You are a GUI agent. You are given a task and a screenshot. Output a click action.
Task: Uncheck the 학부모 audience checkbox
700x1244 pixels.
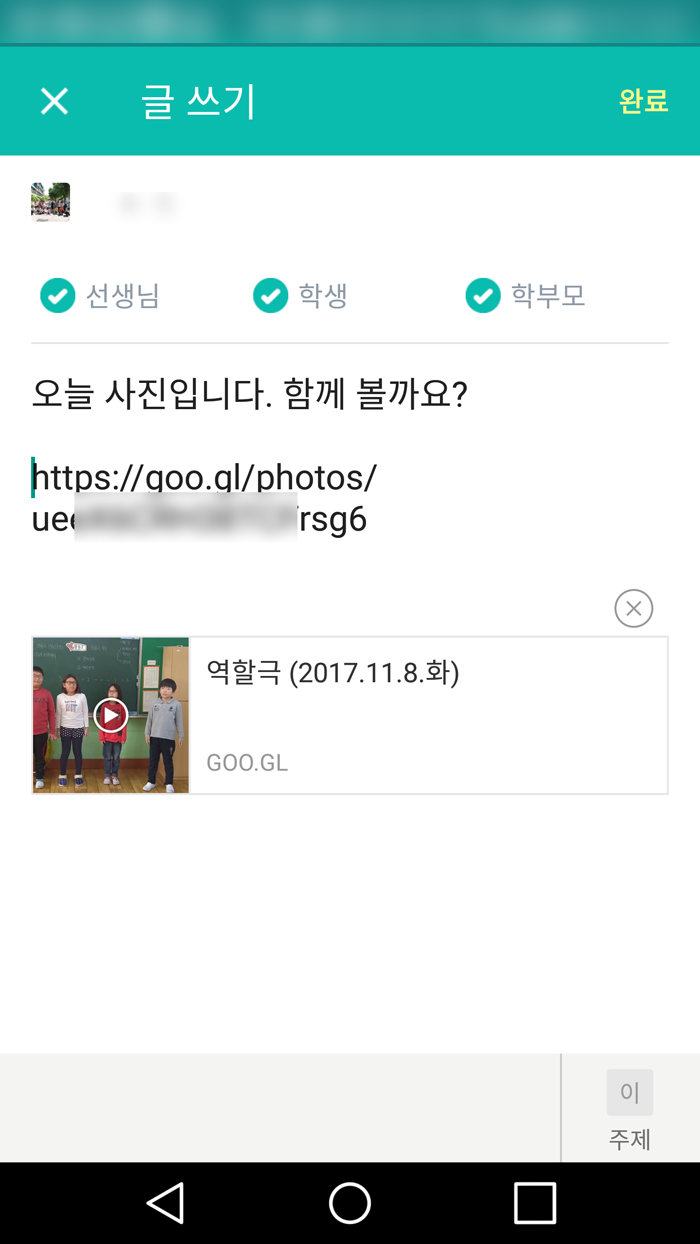pos(483,296)
